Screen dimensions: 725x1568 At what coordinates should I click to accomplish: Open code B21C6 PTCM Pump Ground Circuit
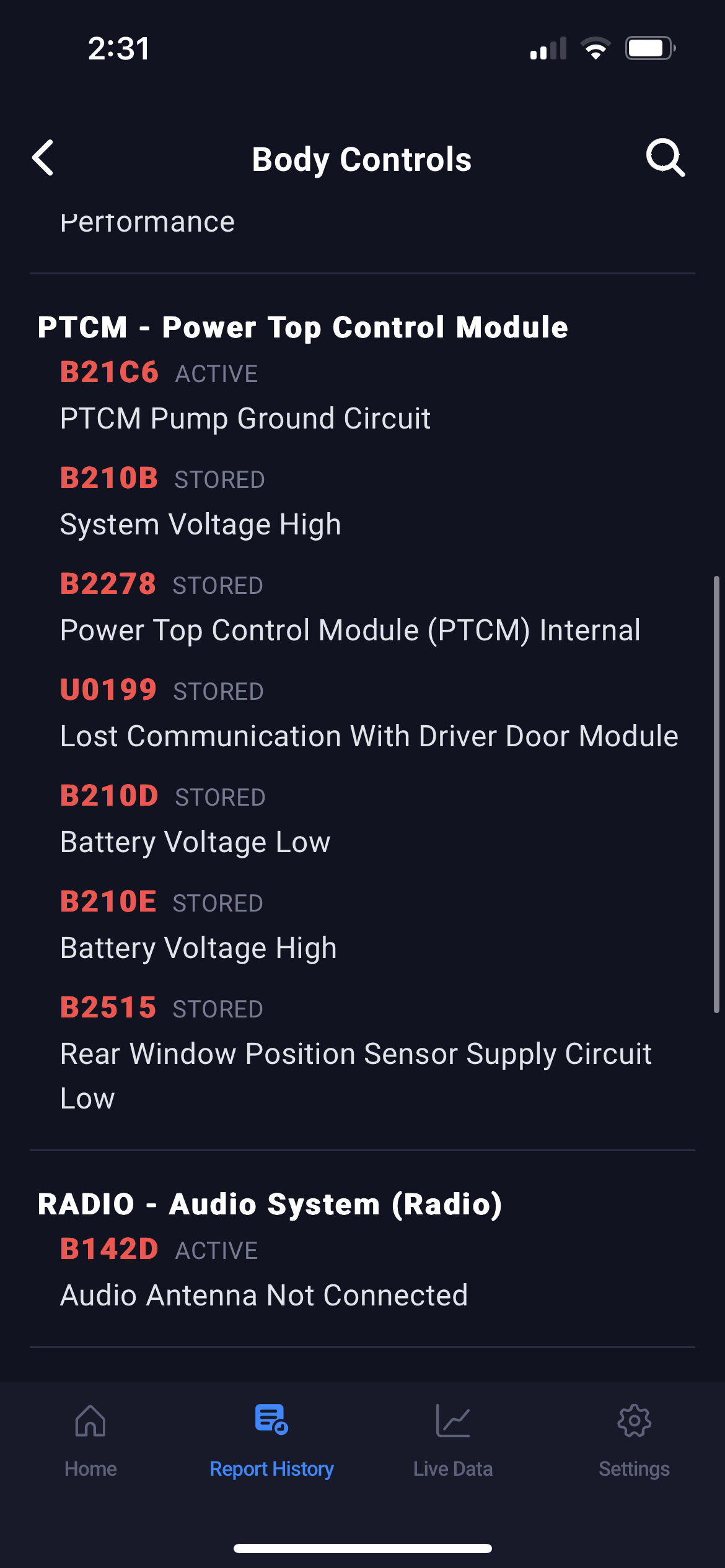245,396
